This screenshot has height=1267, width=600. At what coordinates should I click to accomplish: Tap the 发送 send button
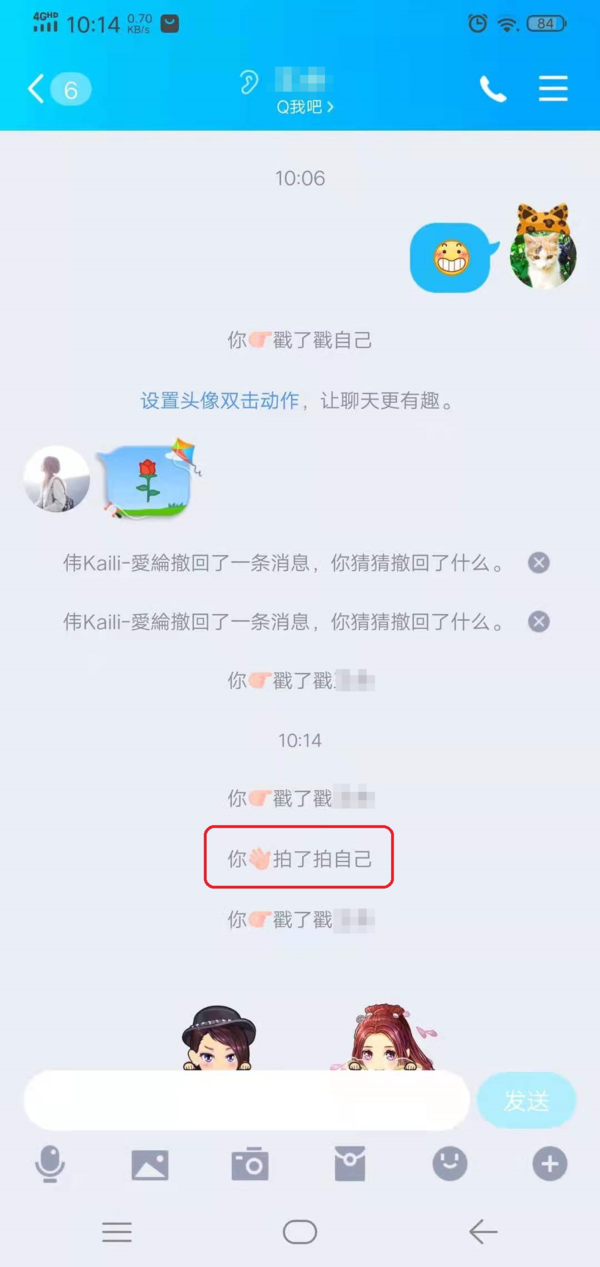coord(526,1101)
